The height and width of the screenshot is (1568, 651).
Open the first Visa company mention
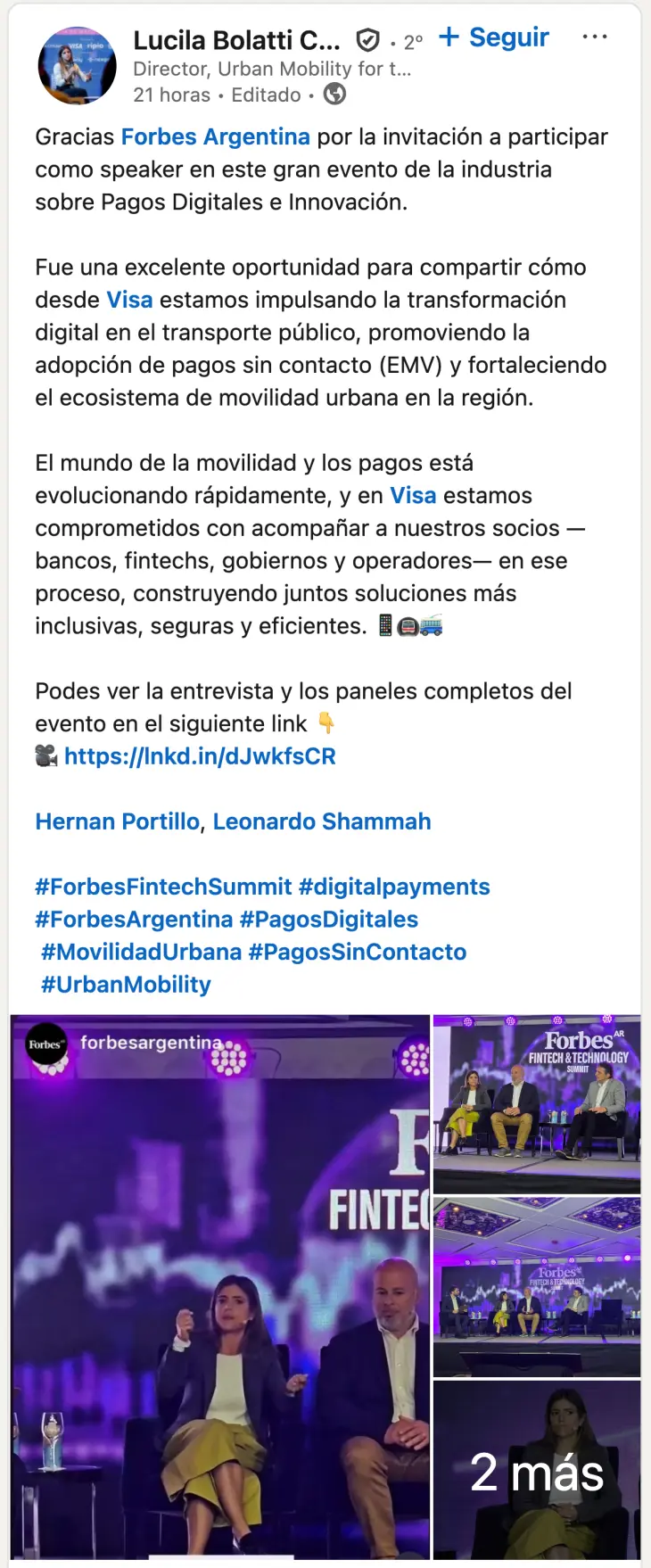coord(129,300)
